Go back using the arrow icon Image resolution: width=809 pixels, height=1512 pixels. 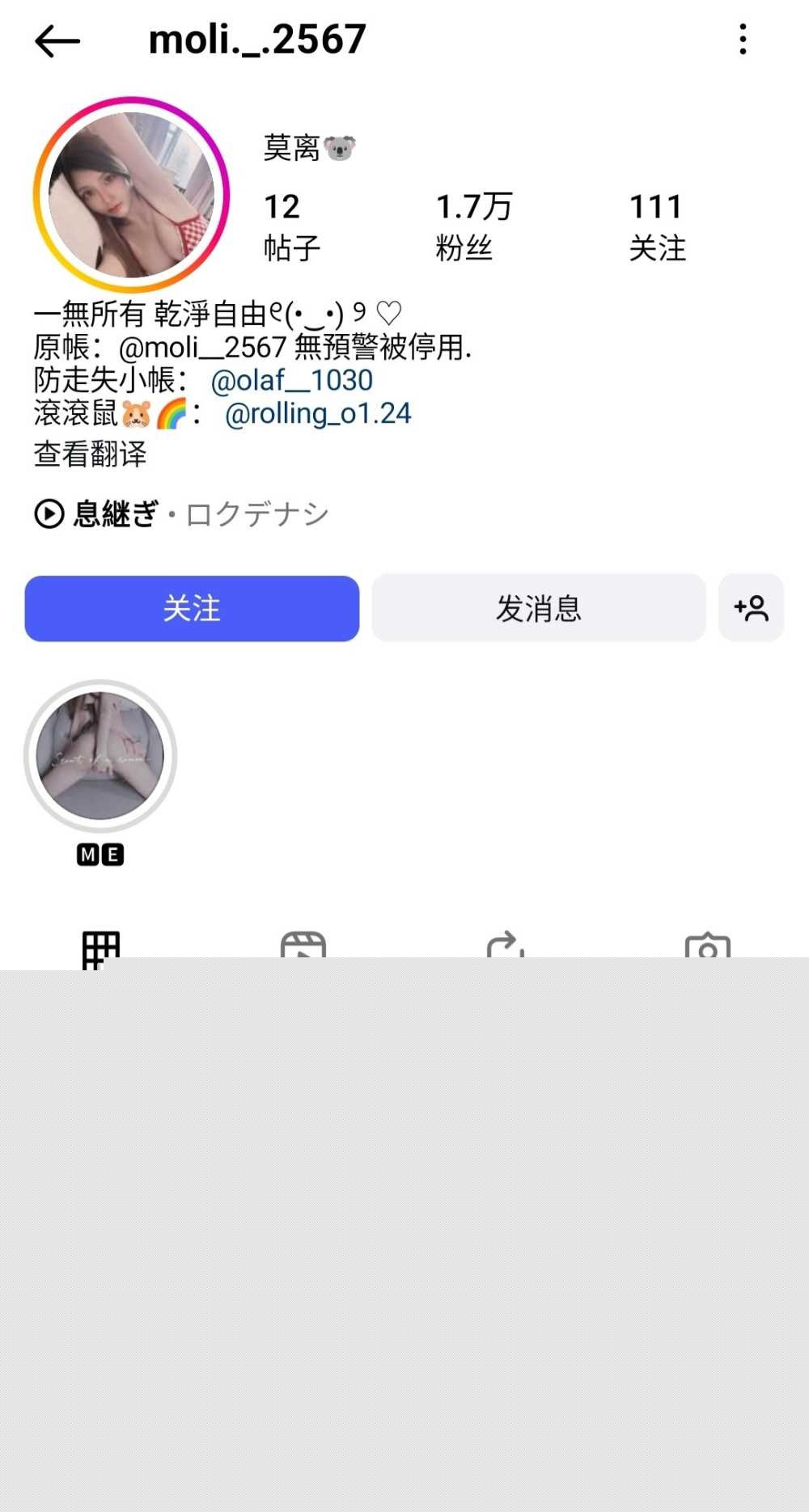[57, 40]
